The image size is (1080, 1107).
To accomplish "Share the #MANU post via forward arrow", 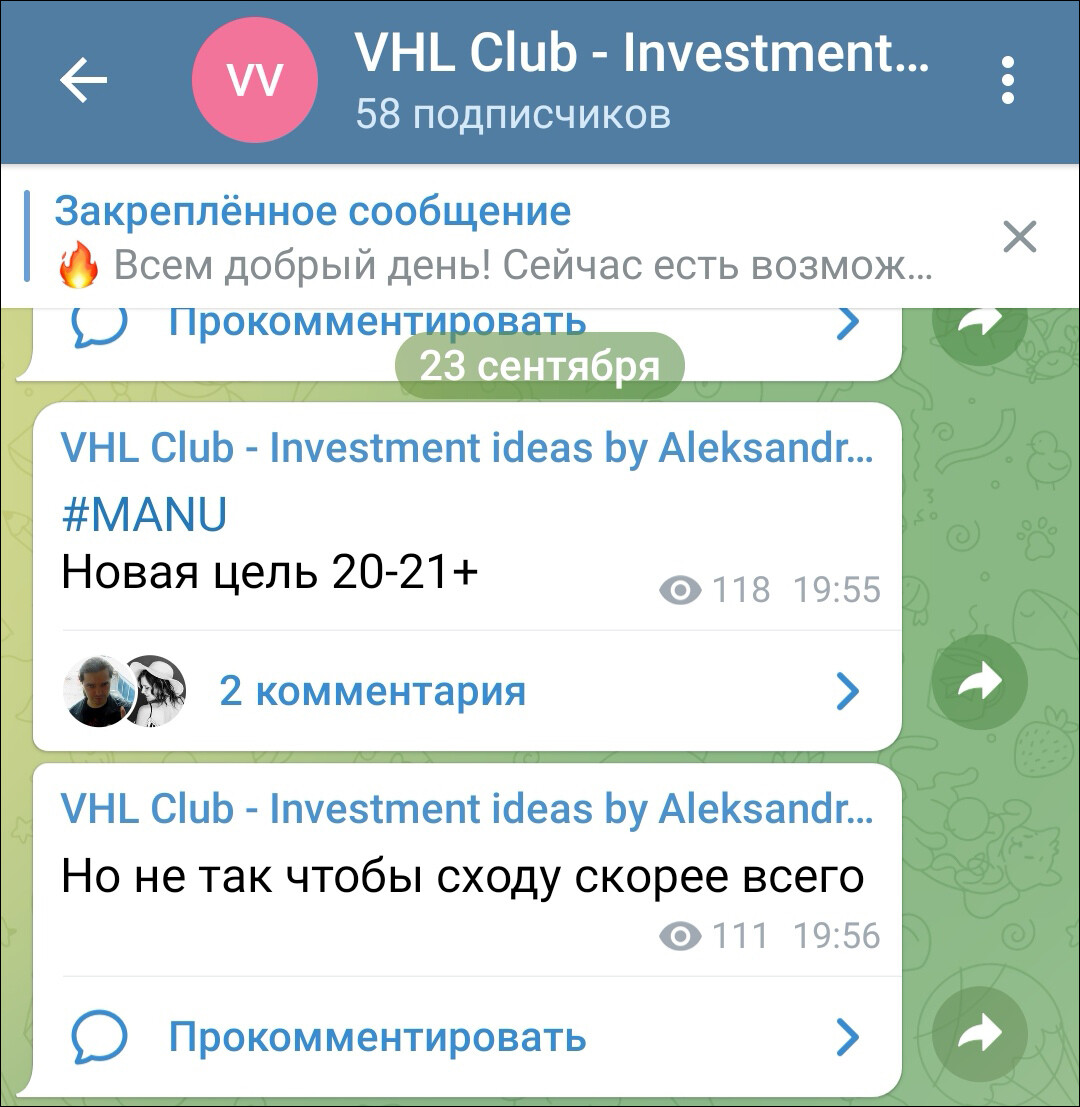I will tap(979, 682).
